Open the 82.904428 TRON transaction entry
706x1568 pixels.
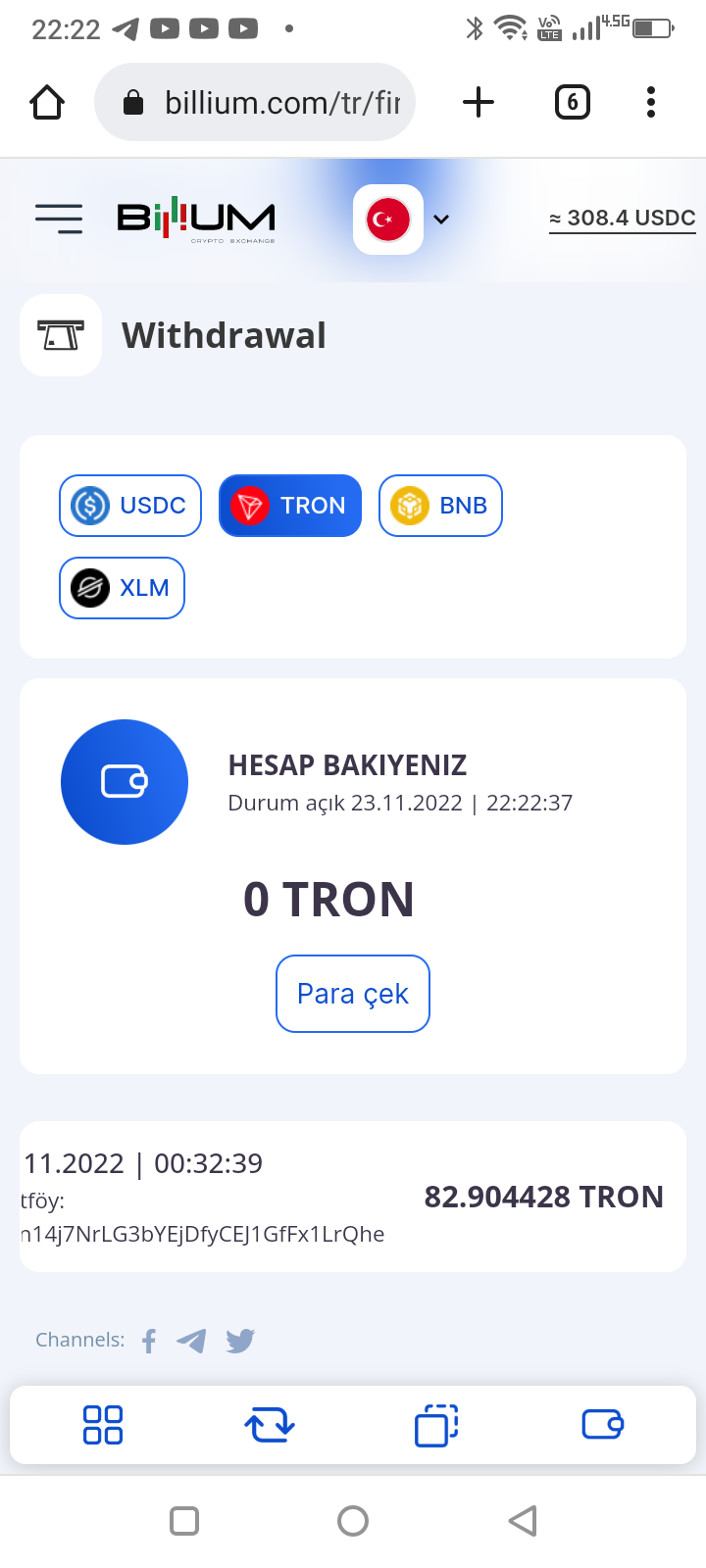point(353,1197)
